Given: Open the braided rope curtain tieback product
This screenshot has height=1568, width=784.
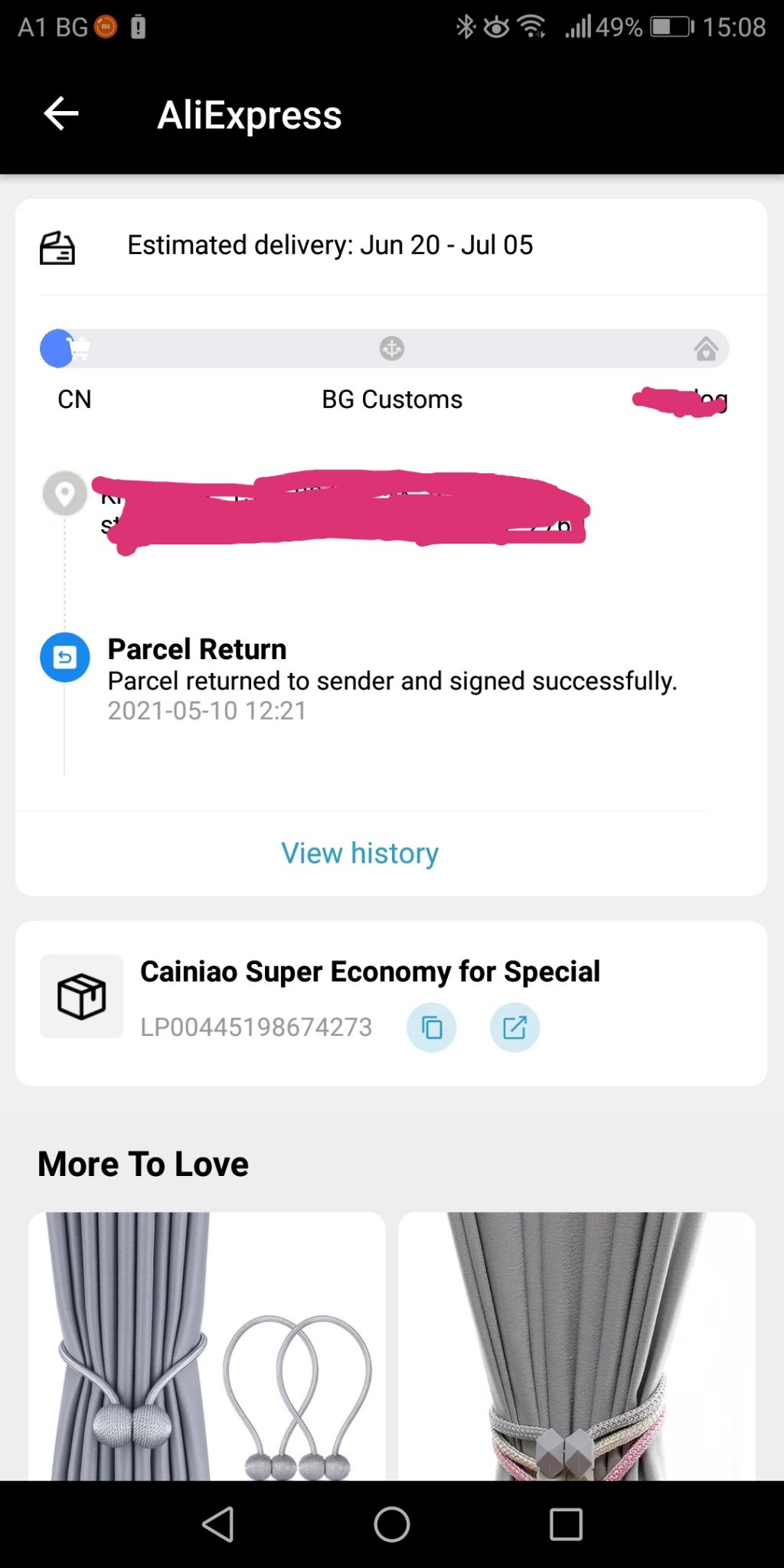Looking at the screenshot, I should [577, 1346].
